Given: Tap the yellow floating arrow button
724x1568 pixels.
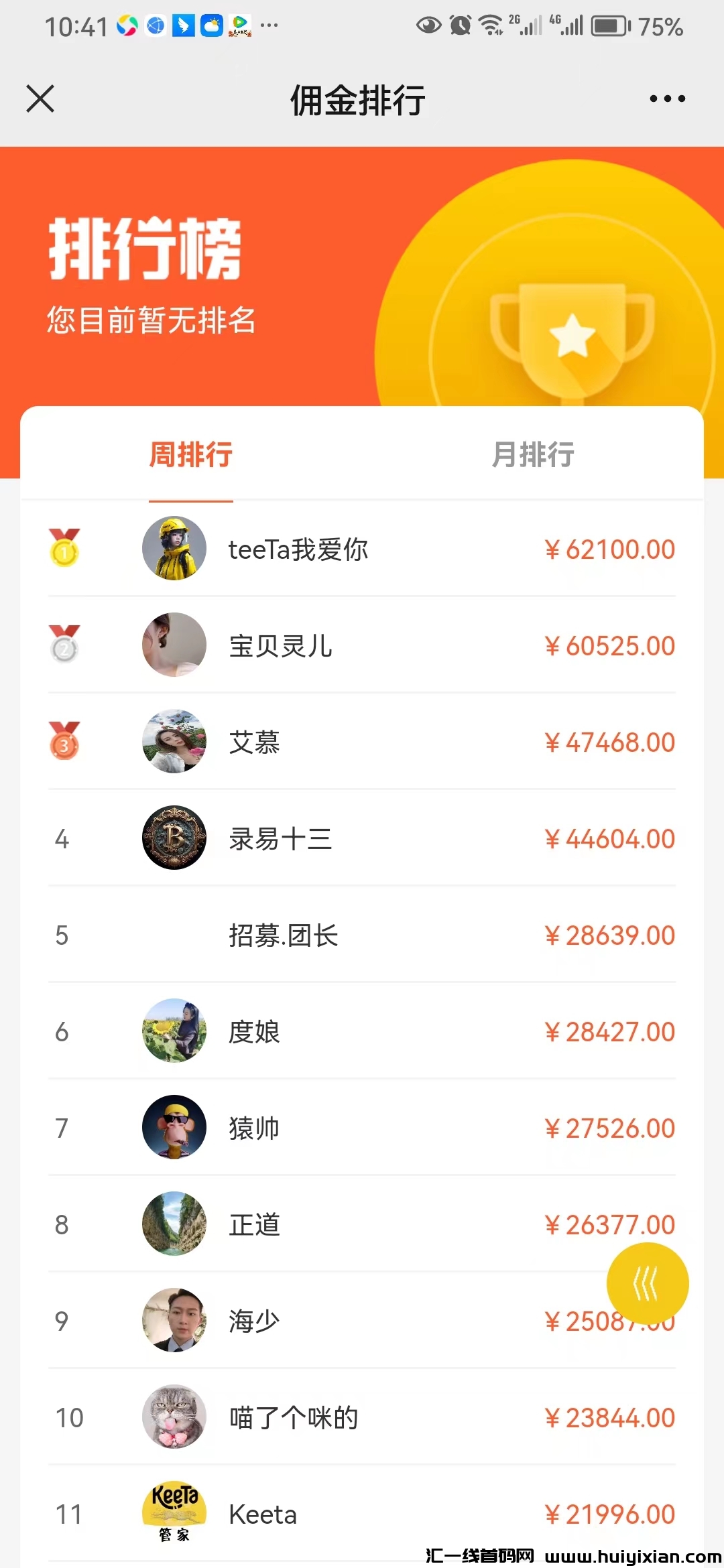Looking at the screenshot, I should pos(647,1283).
